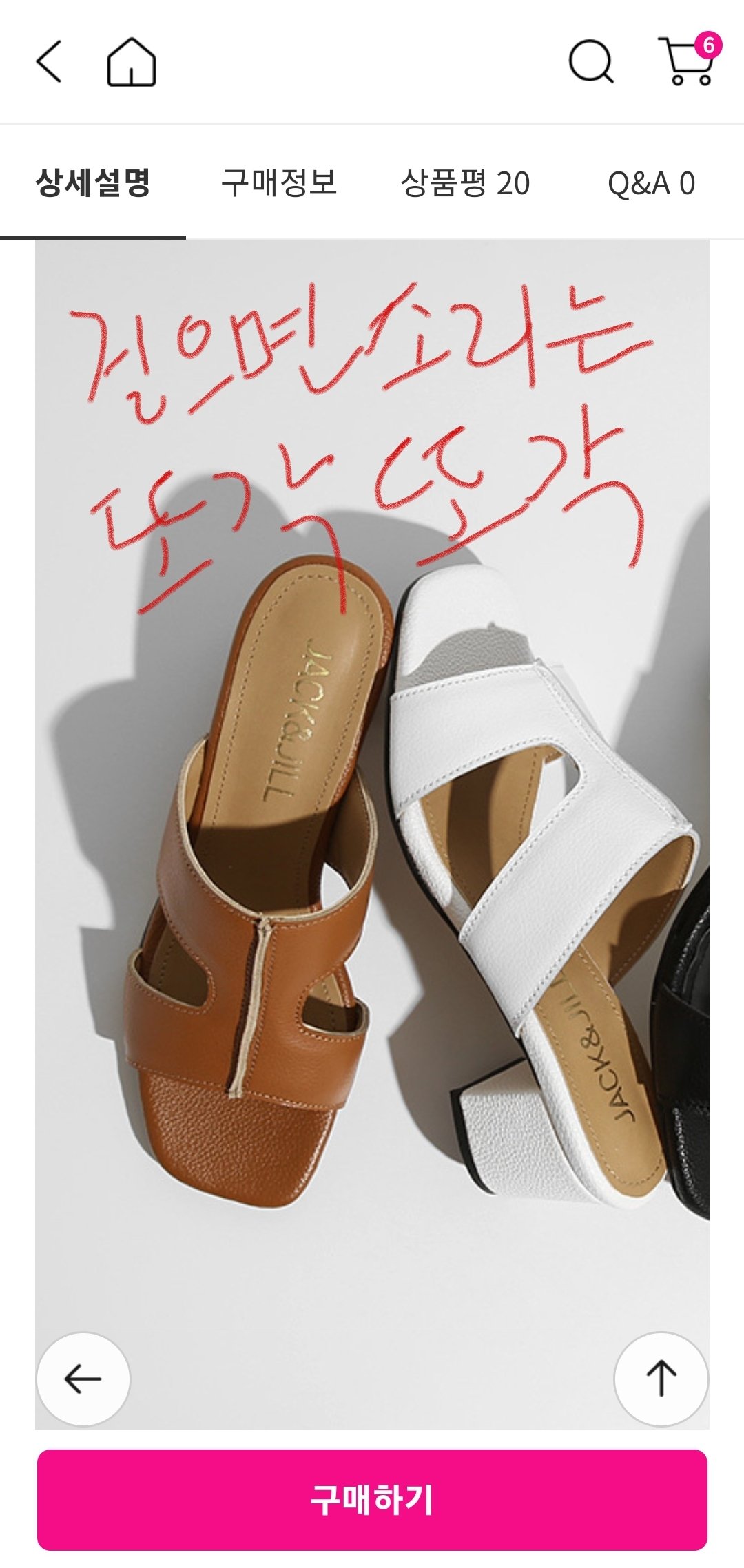
Task: Jump to top with the up arrow
Action: coord(661,1379)
